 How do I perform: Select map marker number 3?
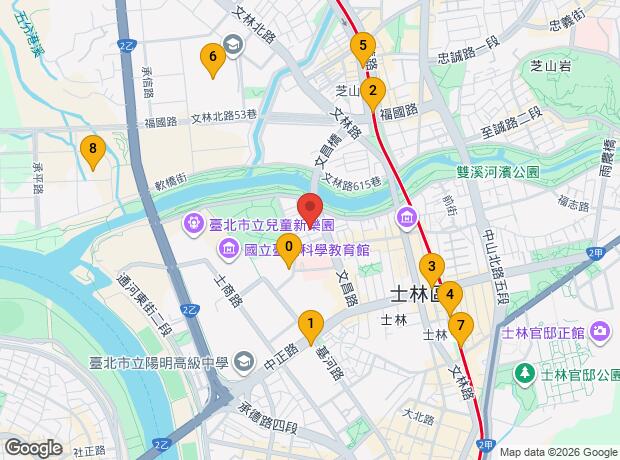[432, 270]
